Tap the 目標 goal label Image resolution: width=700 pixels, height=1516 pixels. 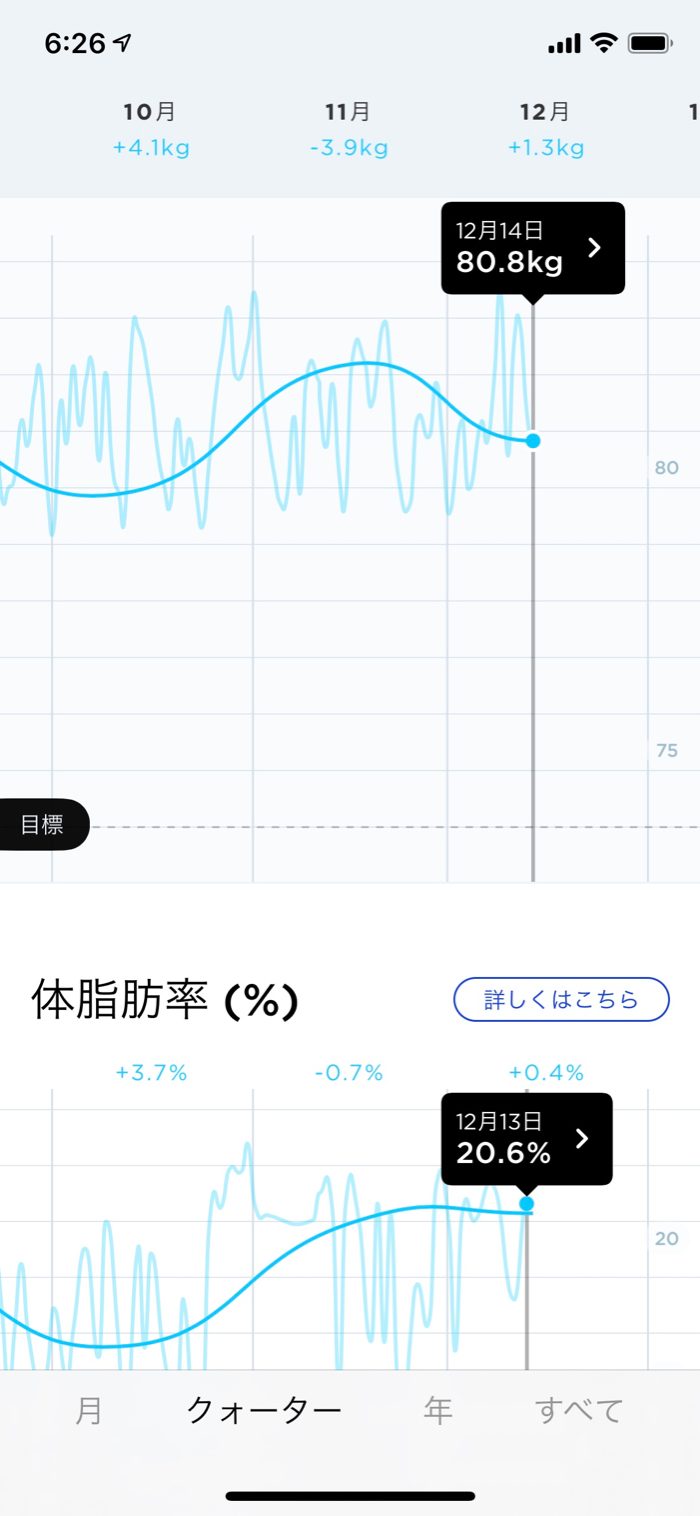(x=43, y=826)
